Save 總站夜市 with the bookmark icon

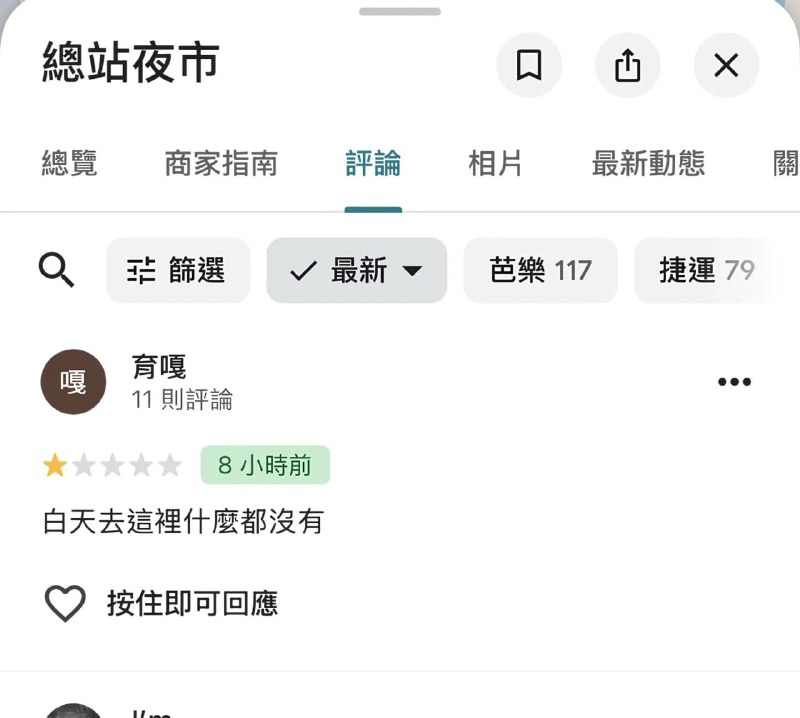tap(529, 66)
